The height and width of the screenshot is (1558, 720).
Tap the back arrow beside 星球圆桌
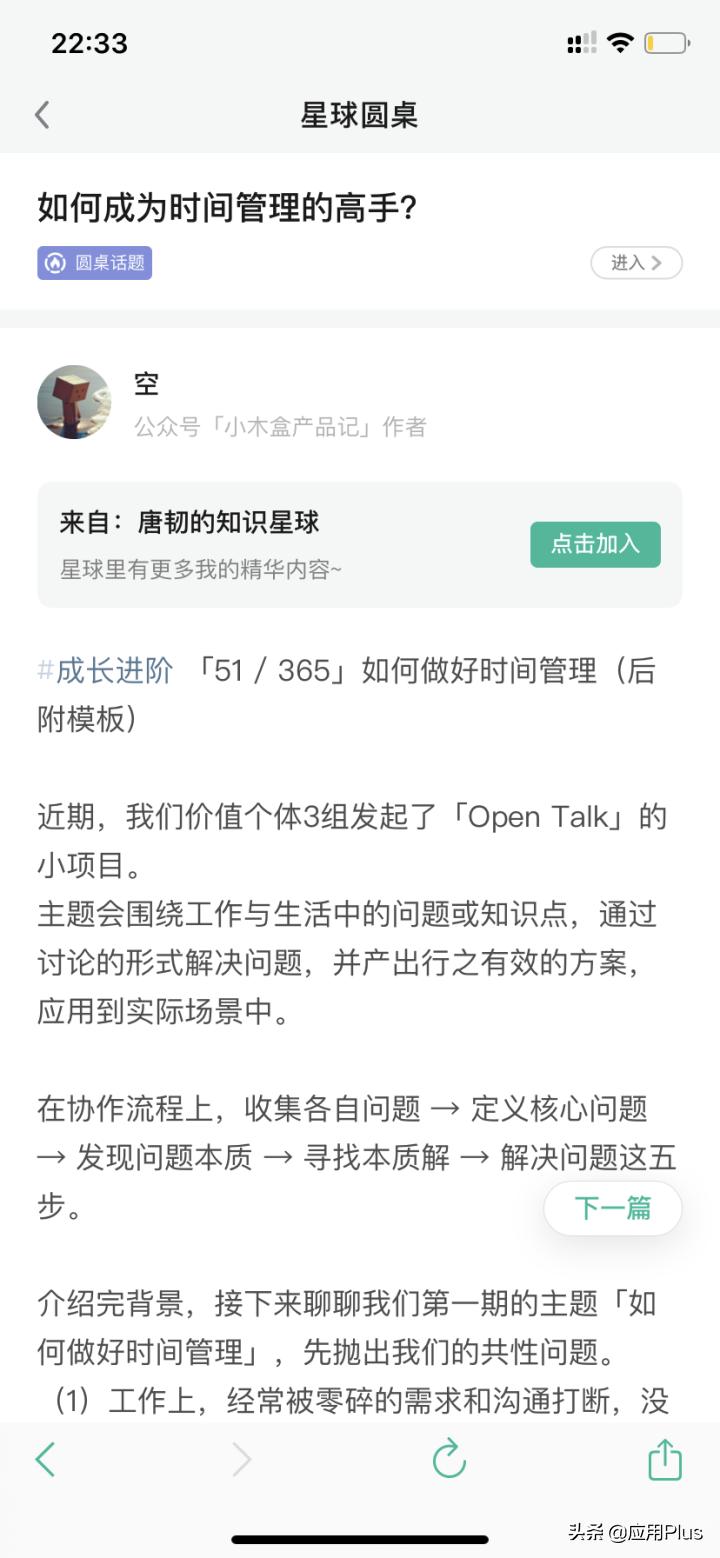click(x=41, y=114)
